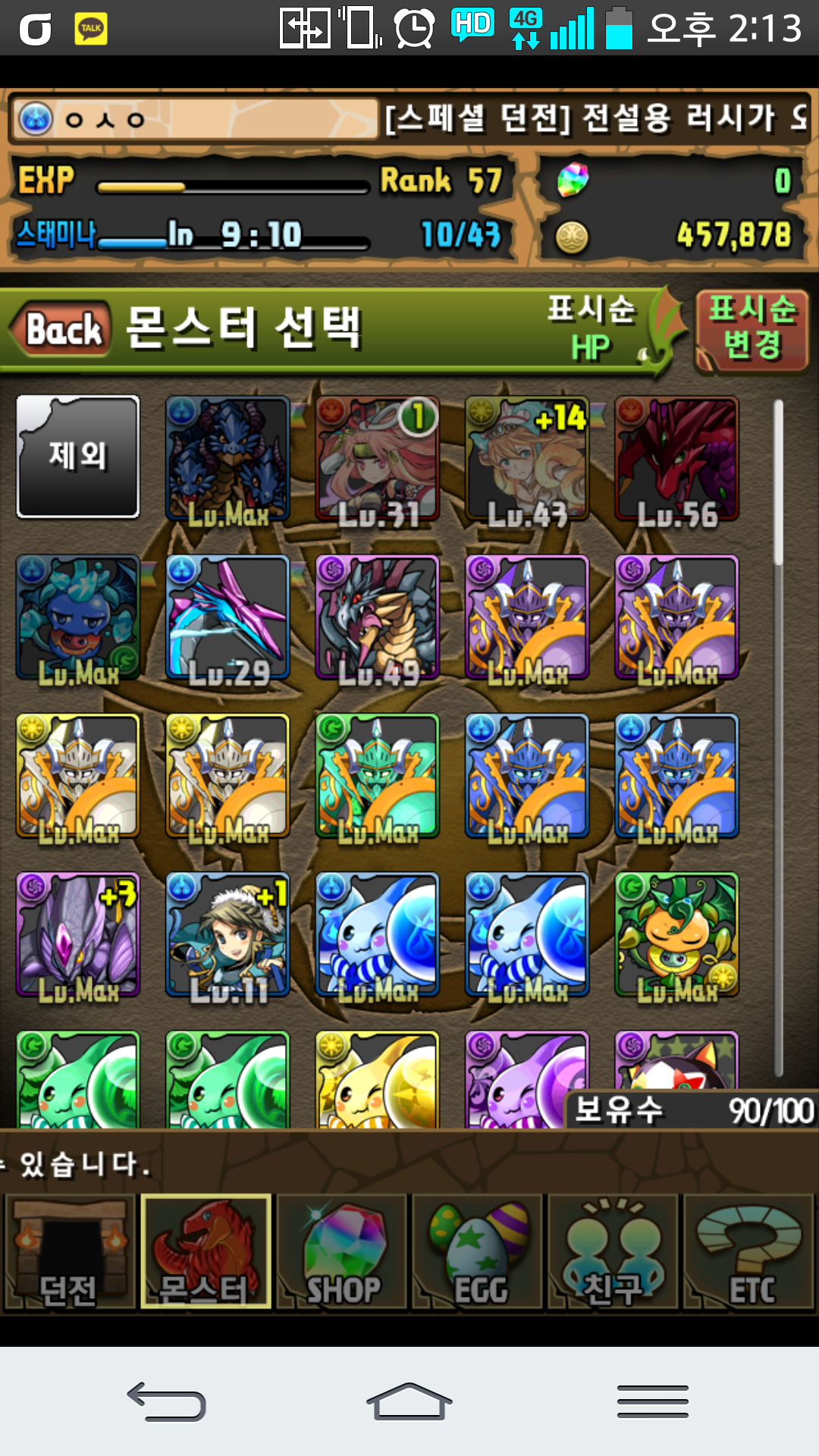The width and height of the screenshot is (819, 1456).
Task: Pick the Lv.49 dark dragon monster
Action: pos(377,617)
